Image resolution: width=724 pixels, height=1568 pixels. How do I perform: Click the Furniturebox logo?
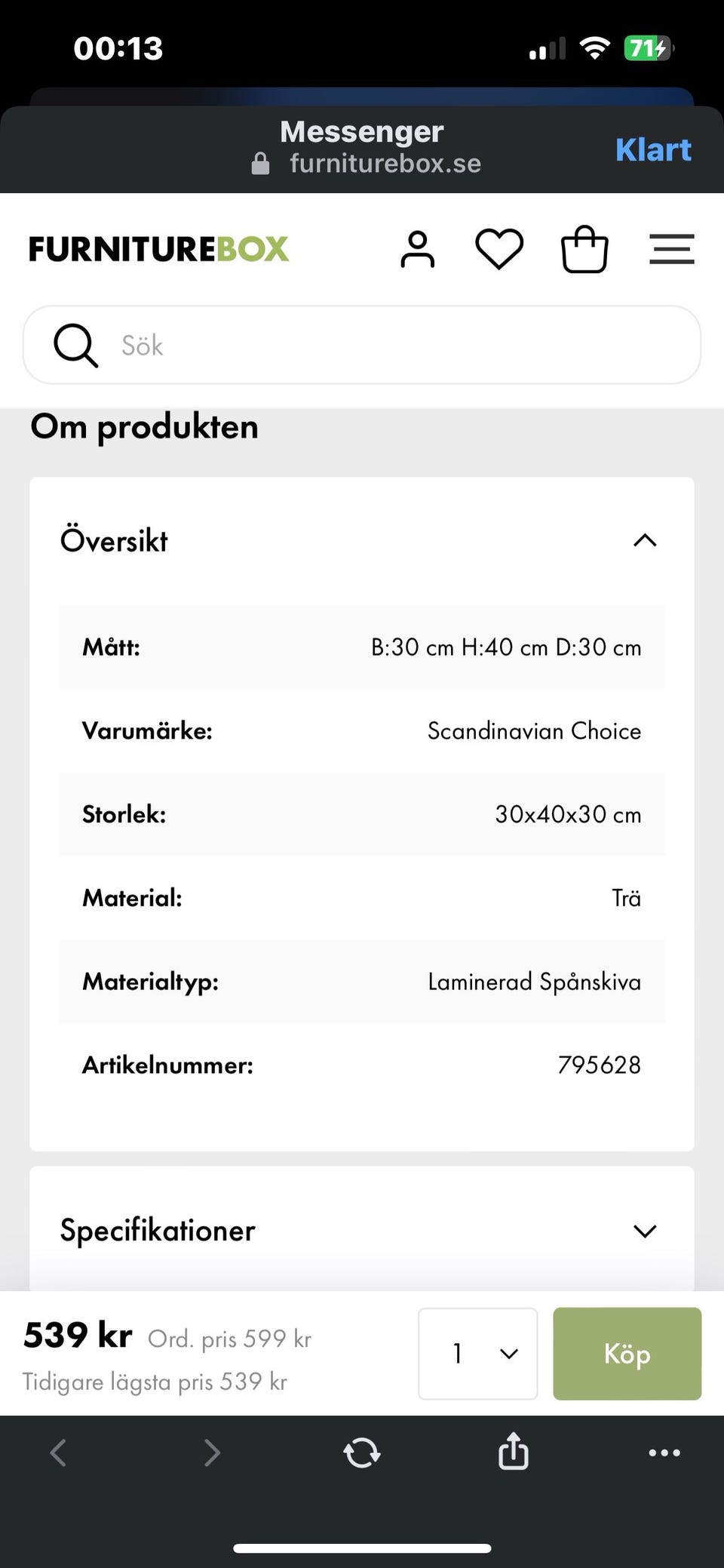[158, 248]
